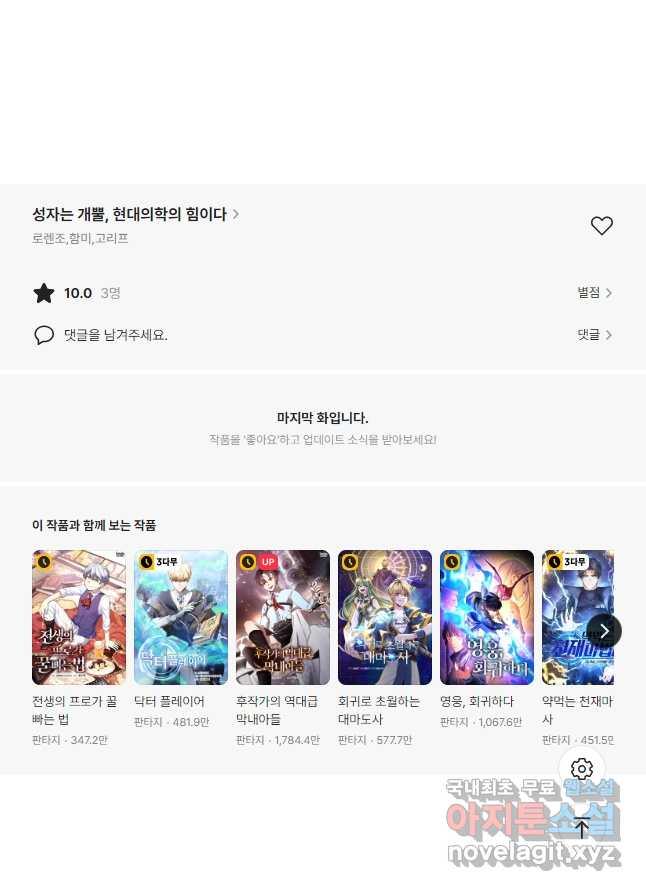
Task: Tap the 댓글을 남겨주세요 comment prompt
Action: point(115,335)
